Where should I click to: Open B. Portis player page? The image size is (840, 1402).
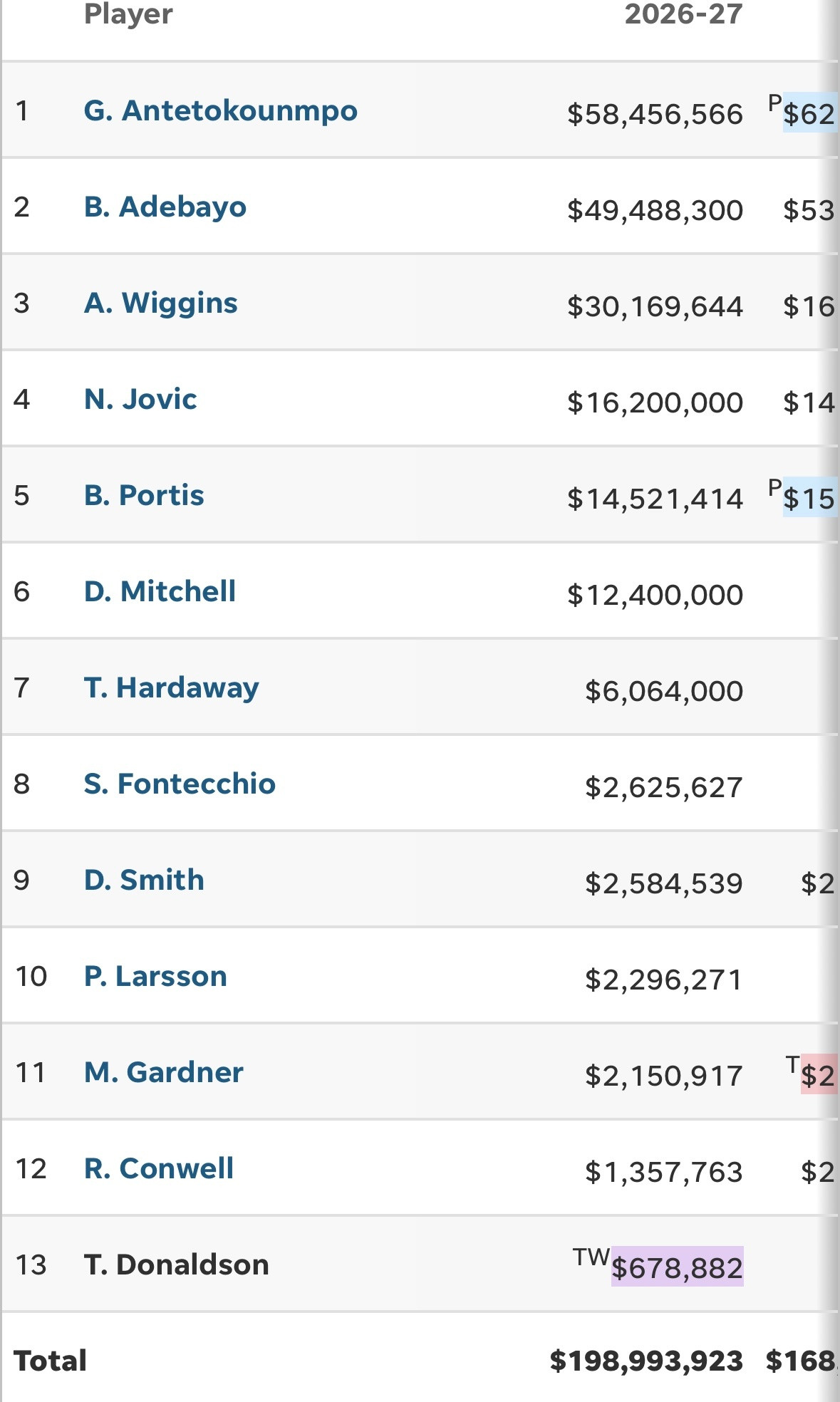144,495
